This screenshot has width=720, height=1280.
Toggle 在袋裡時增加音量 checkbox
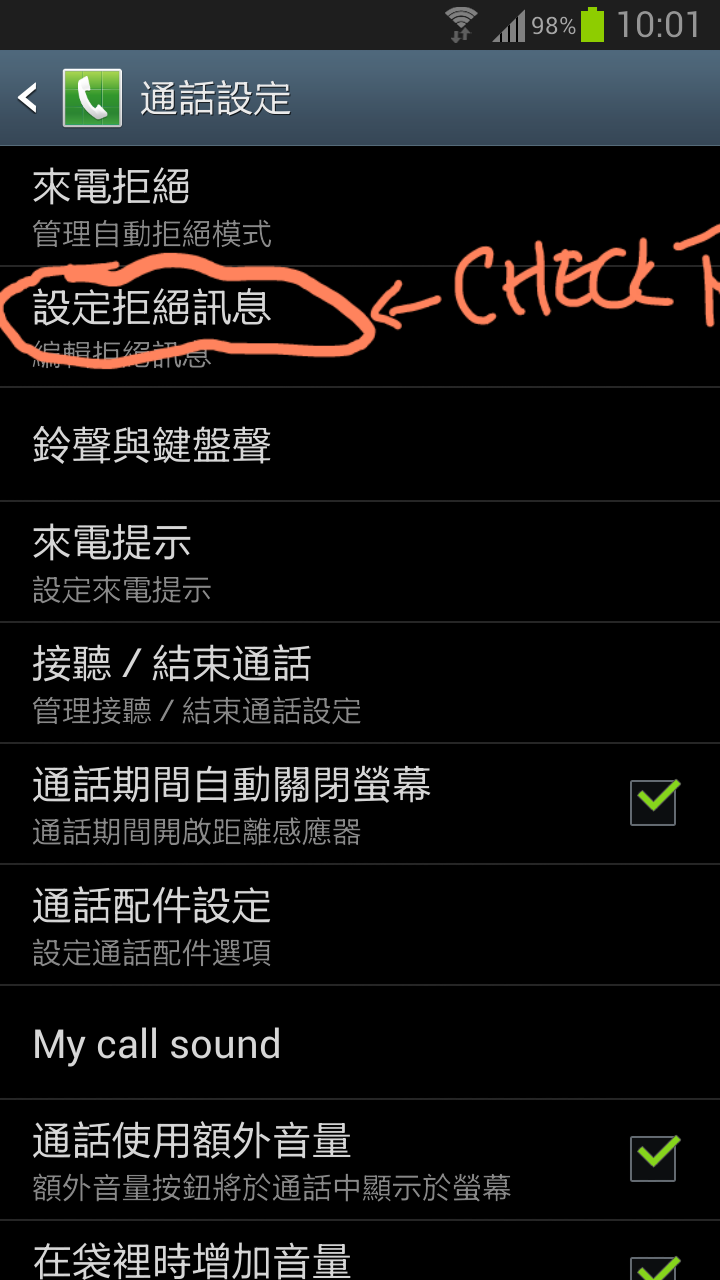[654, 1264]
